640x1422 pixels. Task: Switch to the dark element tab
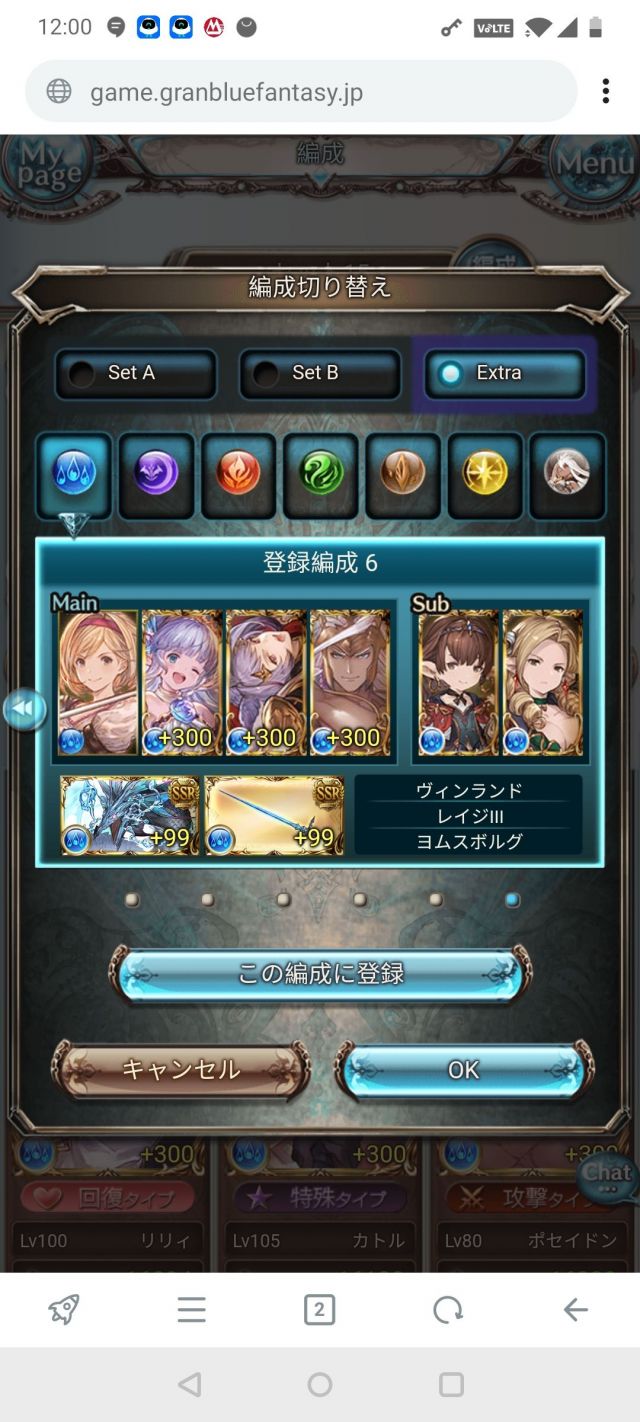coord(156,474)
